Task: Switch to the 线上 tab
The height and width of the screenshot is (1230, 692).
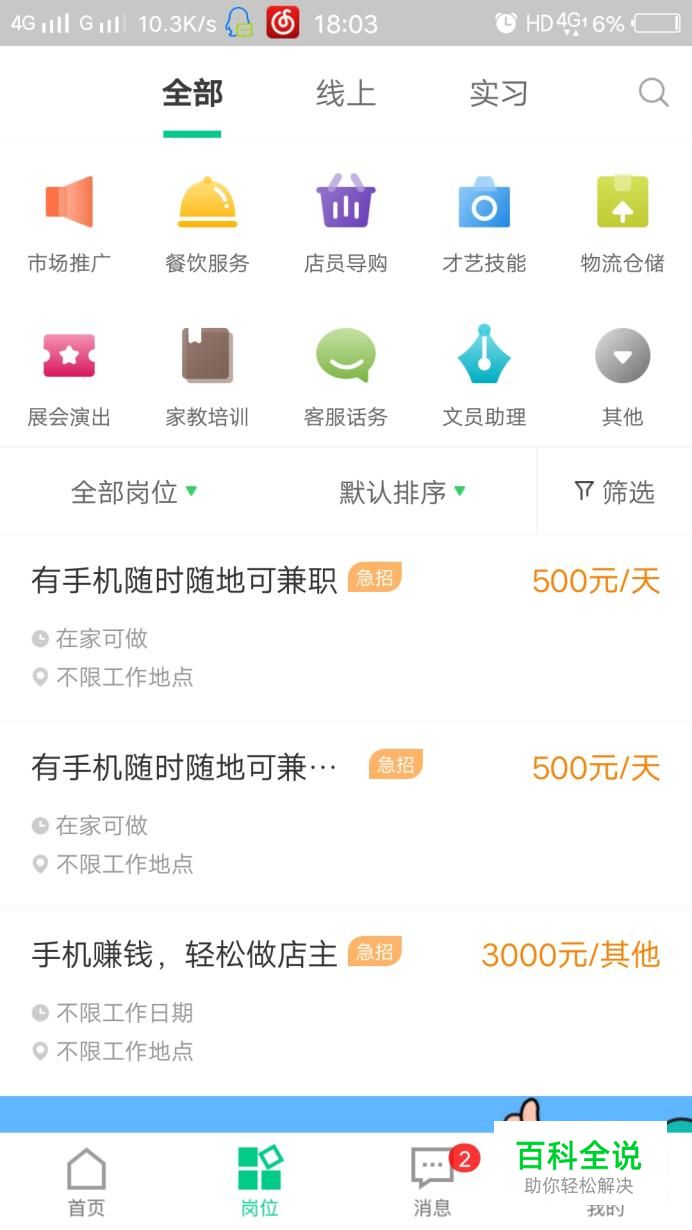Action: pos(346,94)
